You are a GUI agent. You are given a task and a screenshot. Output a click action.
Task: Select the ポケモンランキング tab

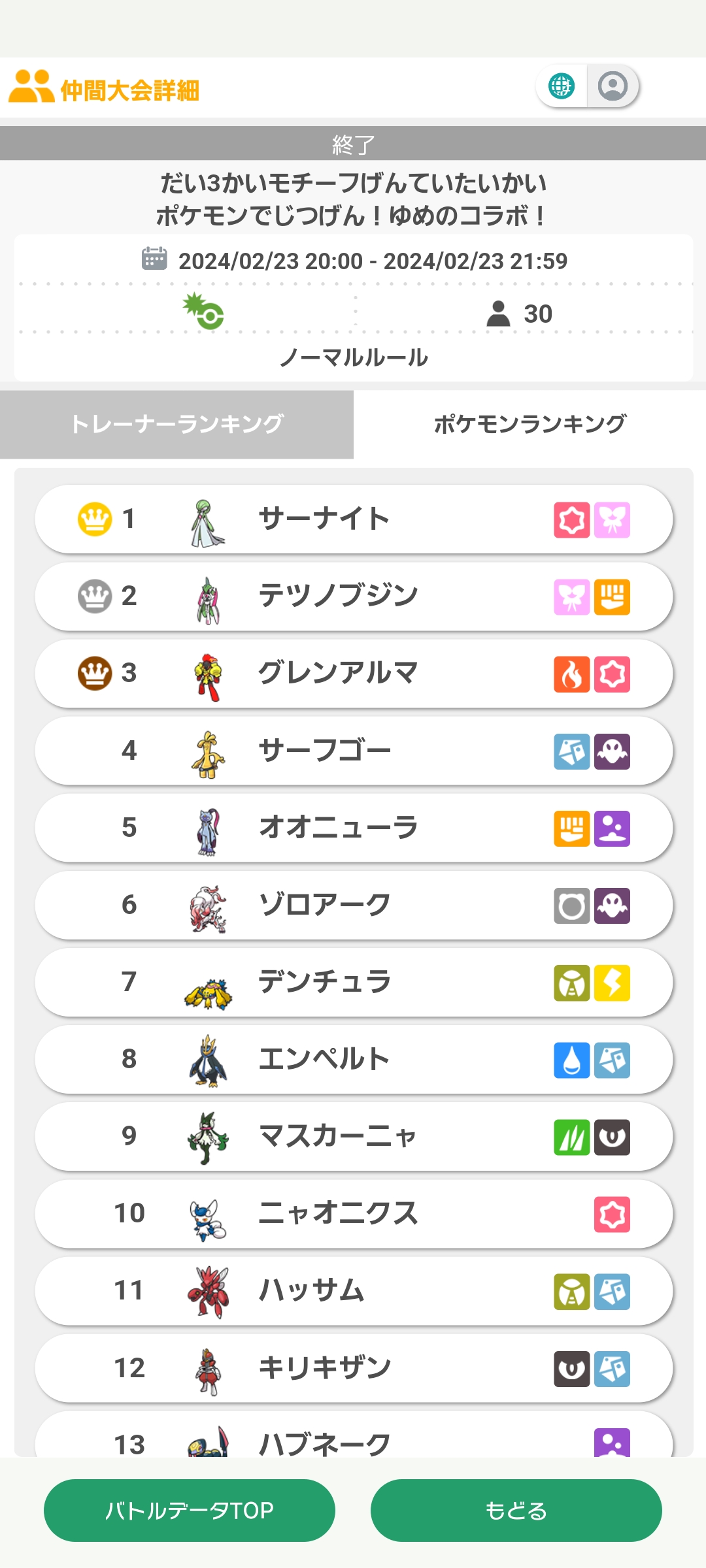coord(529,424)
